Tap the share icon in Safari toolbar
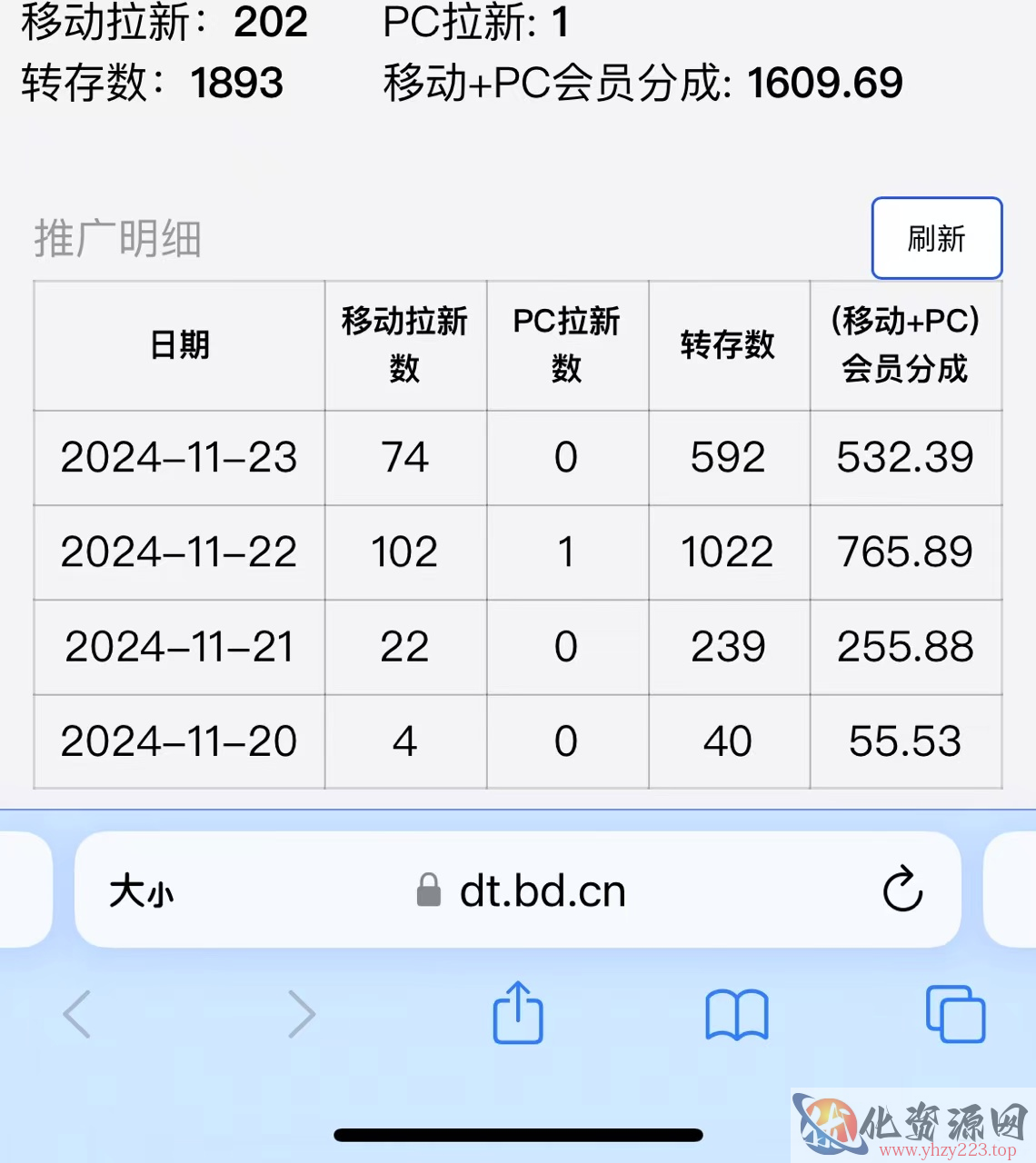1036x1163 pixels. [517, 1013]
